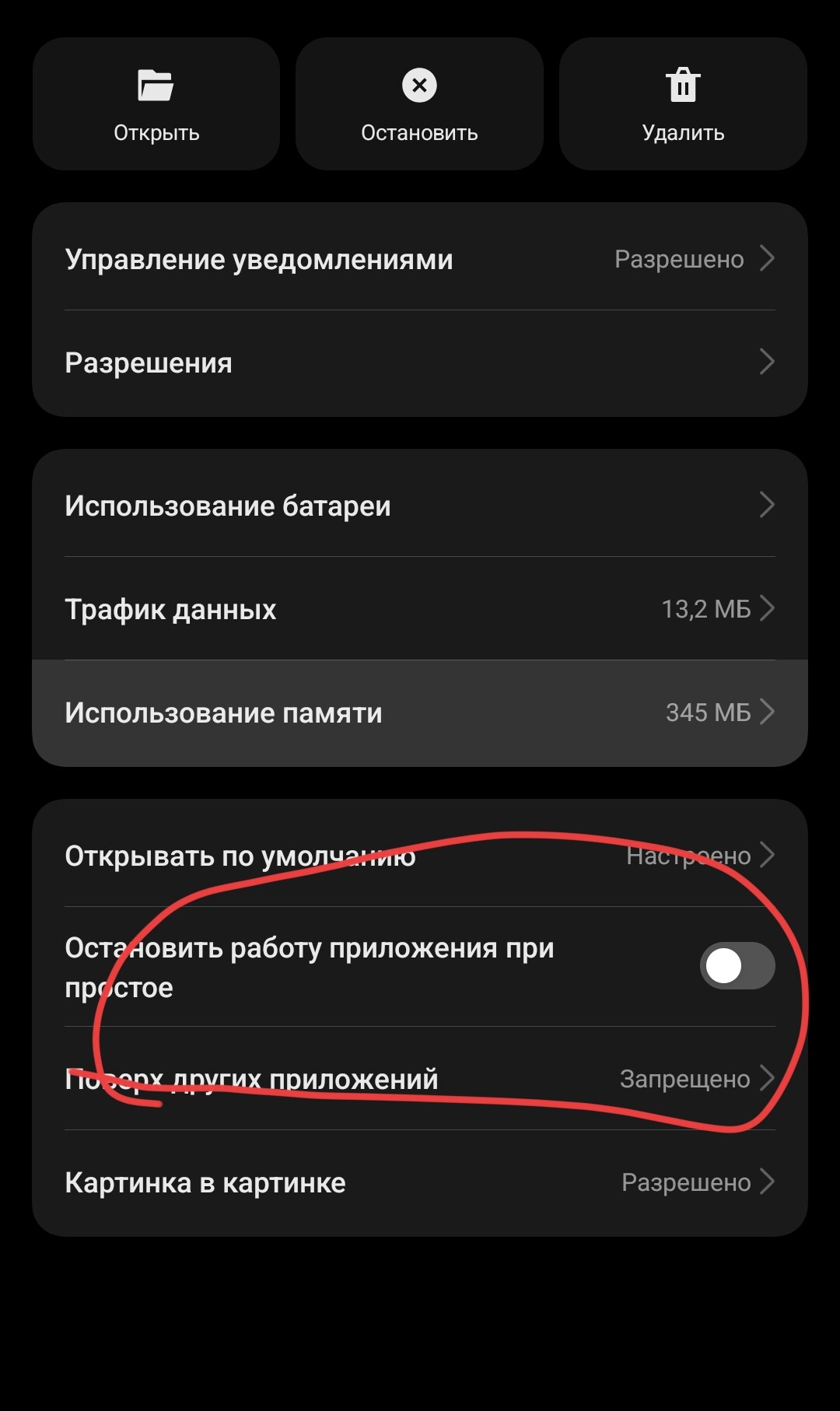
Task: Force stop the app with Остановить
Action: click(419, 104)
